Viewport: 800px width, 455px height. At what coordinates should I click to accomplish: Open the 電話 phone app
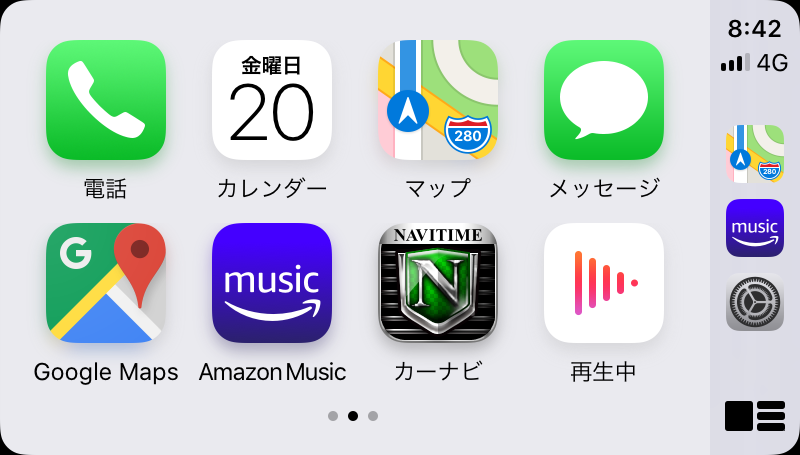(x=106, y=100)
